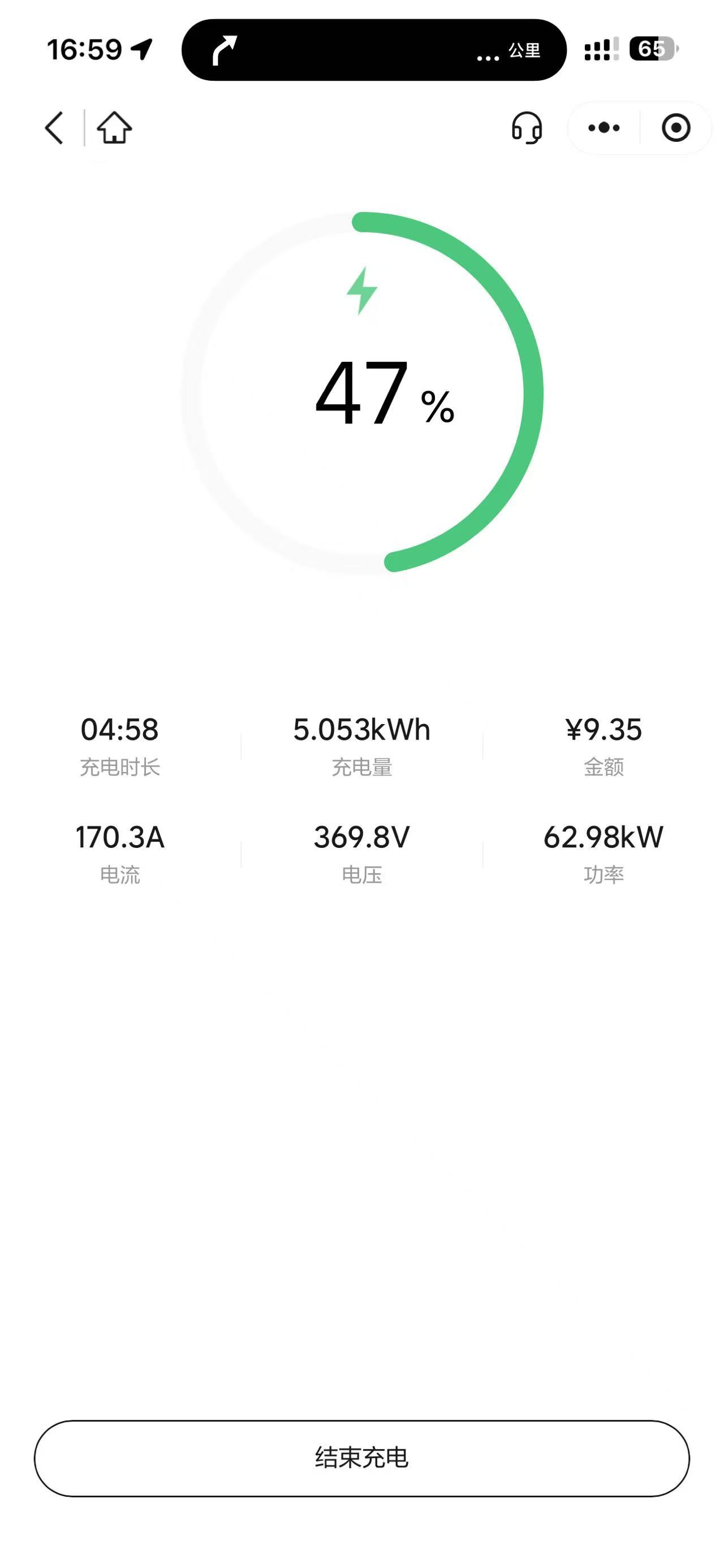
Task: Open the three-dot more menu
Action: [604, 128]
